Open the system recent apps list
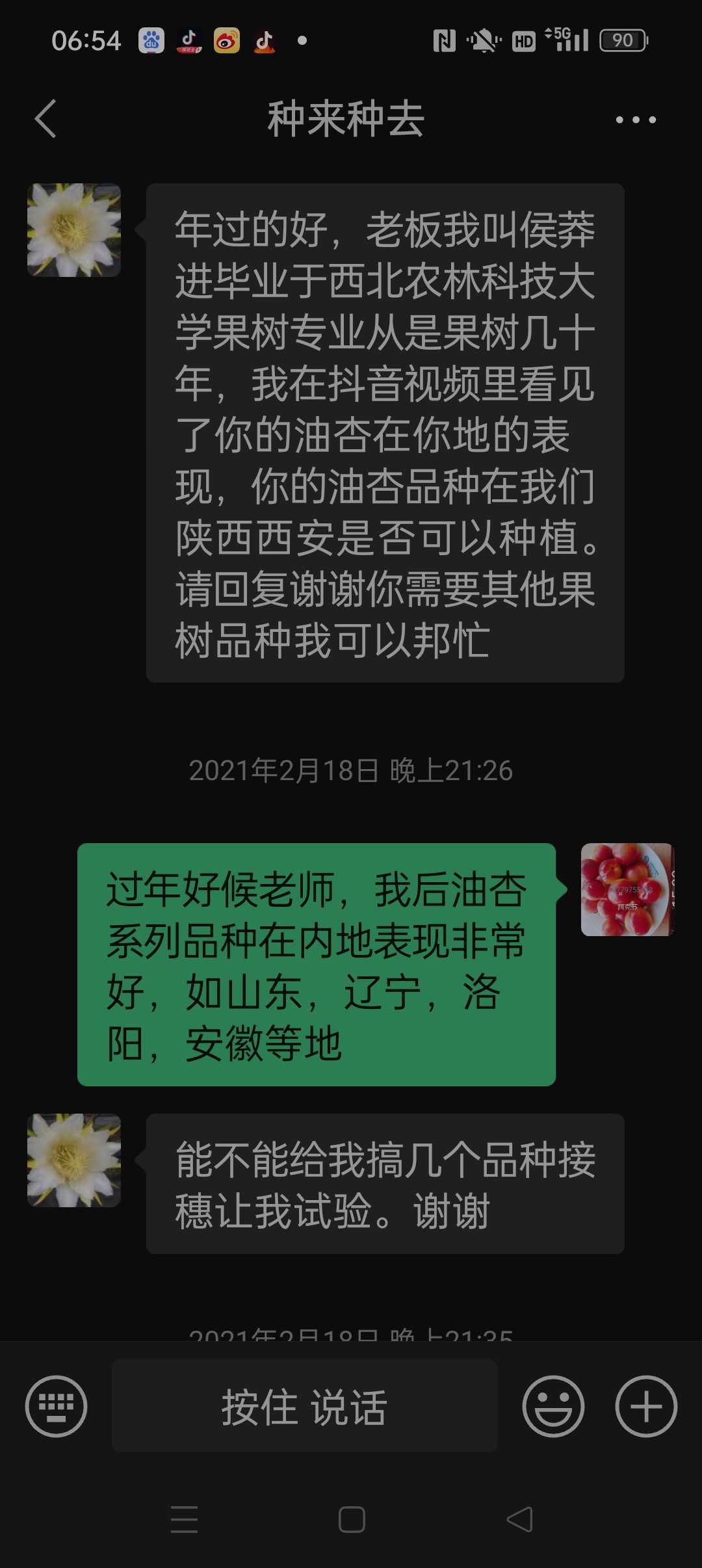 (x=184, y=1520)
